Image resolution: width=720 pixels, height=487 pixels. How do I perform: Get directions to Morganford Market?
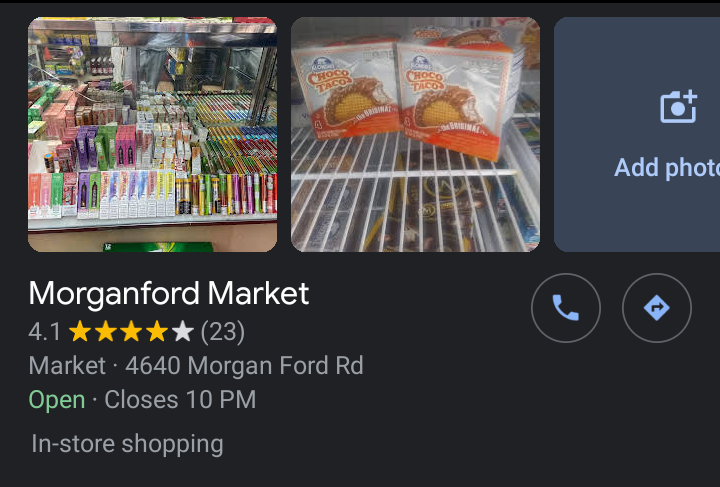click(x=656, y=308)
